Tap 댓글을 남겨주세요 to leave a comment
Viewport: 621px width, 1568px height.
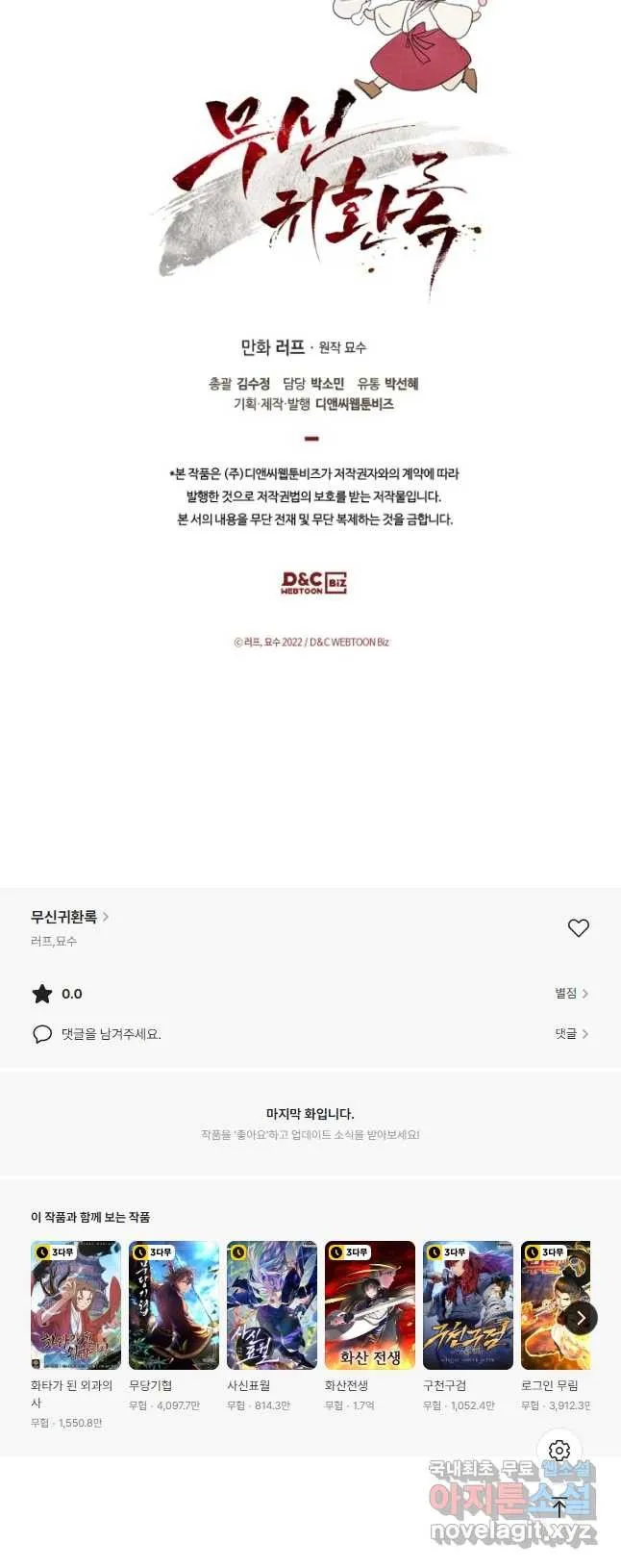111,1034
